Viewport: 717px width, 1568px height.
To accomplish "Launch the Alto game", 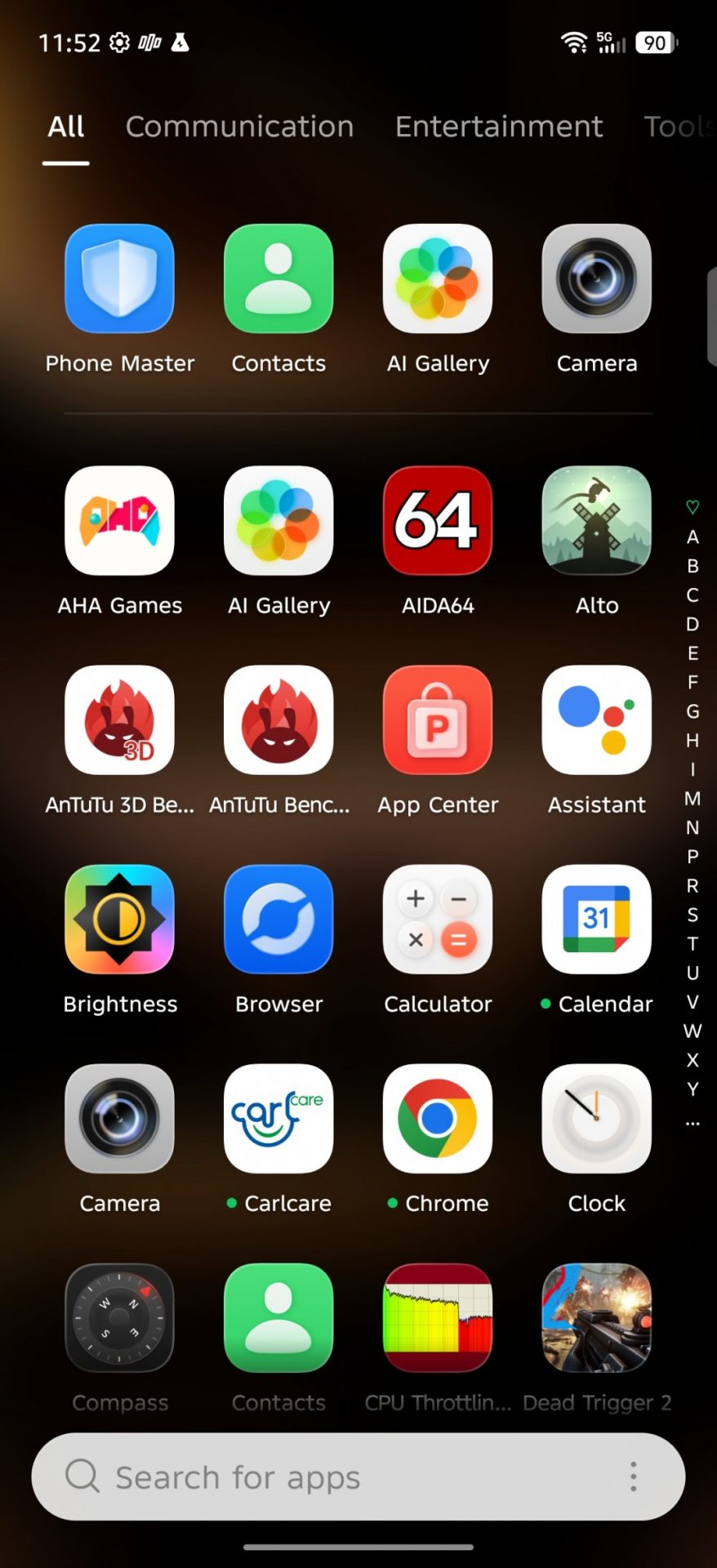I will [x=597, y=520].
